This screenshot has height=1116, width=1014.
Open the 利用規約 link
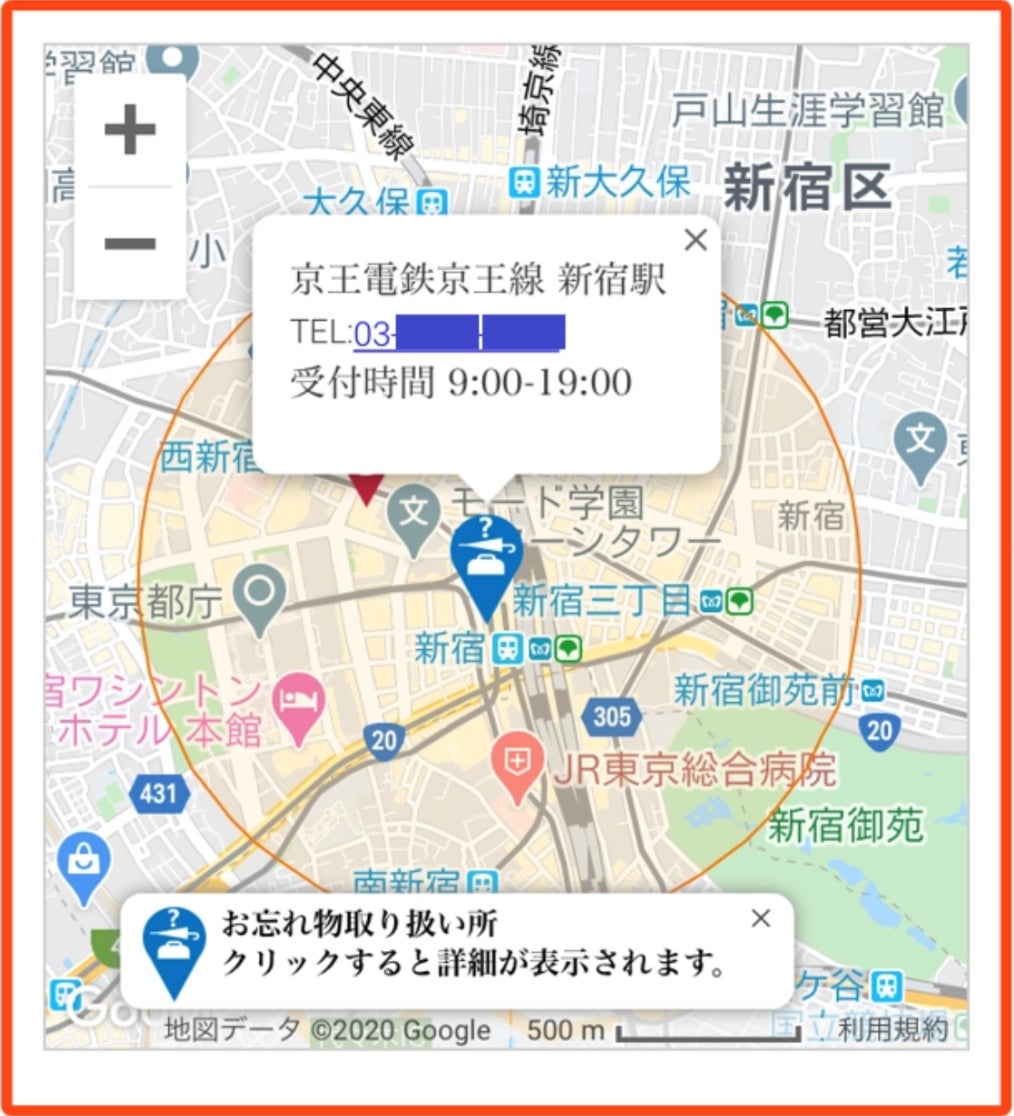coord(892,1028)
